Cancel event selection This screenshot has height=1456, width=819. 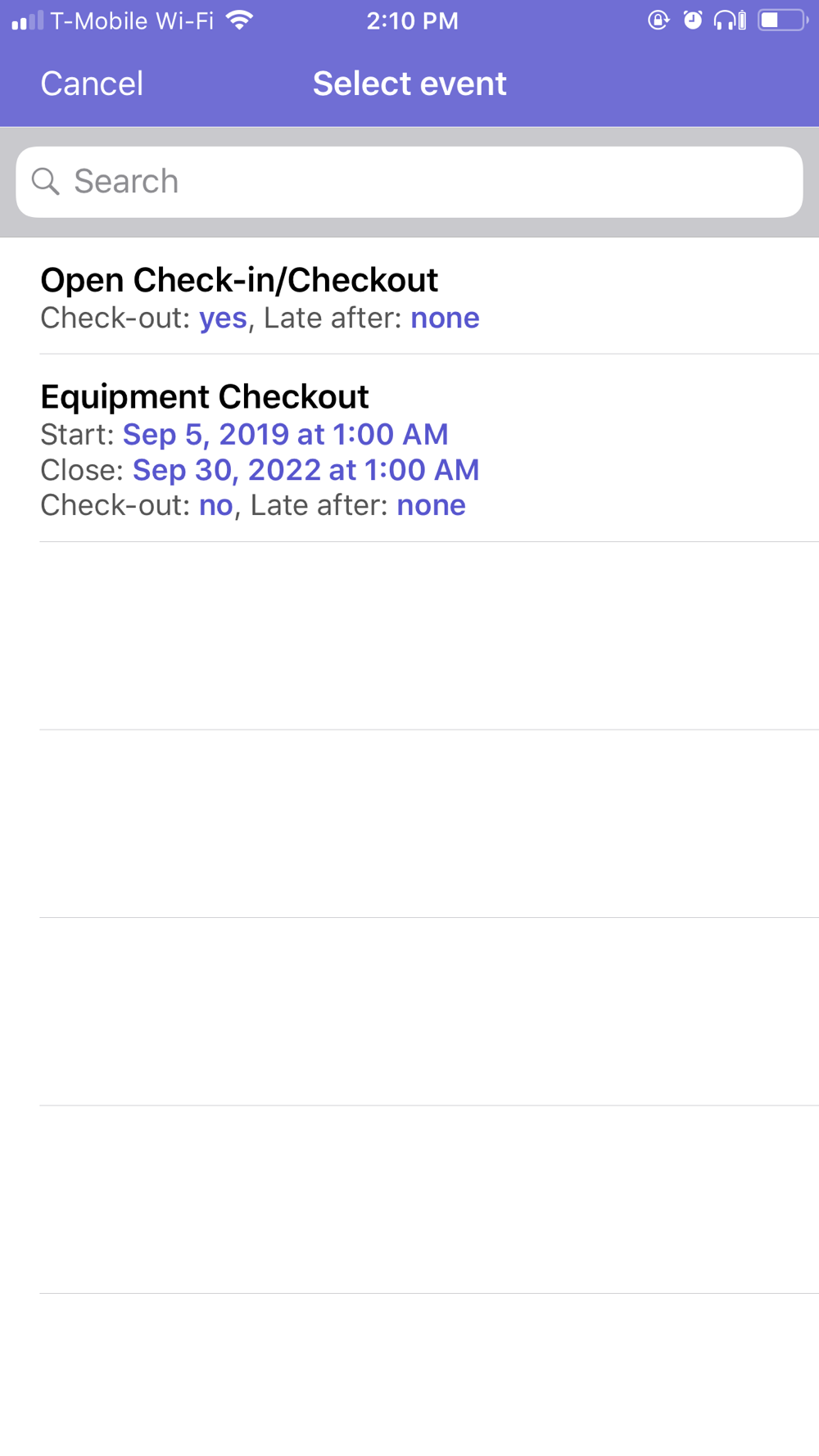click(92, 84)
